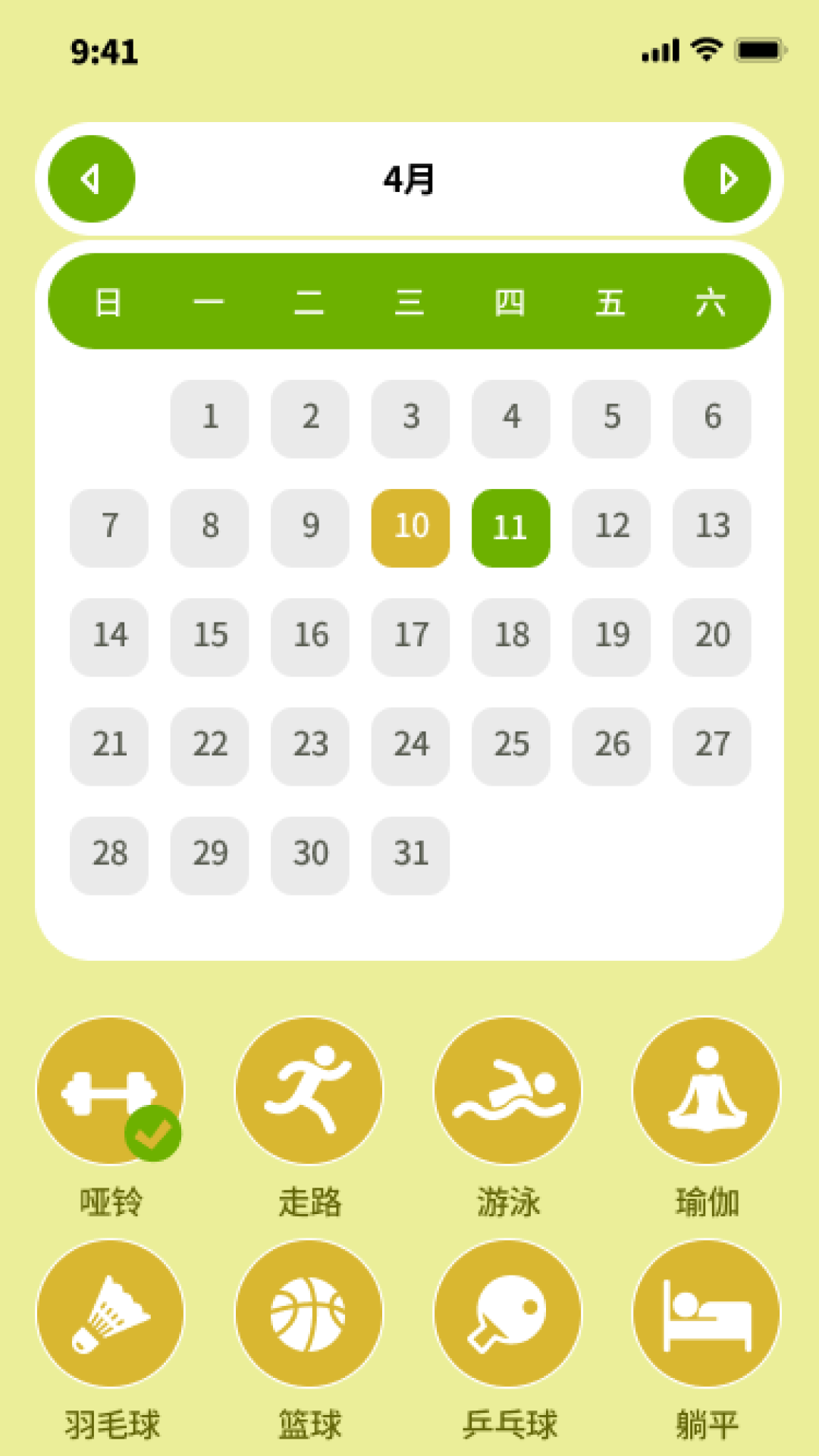This screenshot has width=819, height=1456.
Task: Mark the 躺平 lying flat activity
Action: tap(707, 1313)
